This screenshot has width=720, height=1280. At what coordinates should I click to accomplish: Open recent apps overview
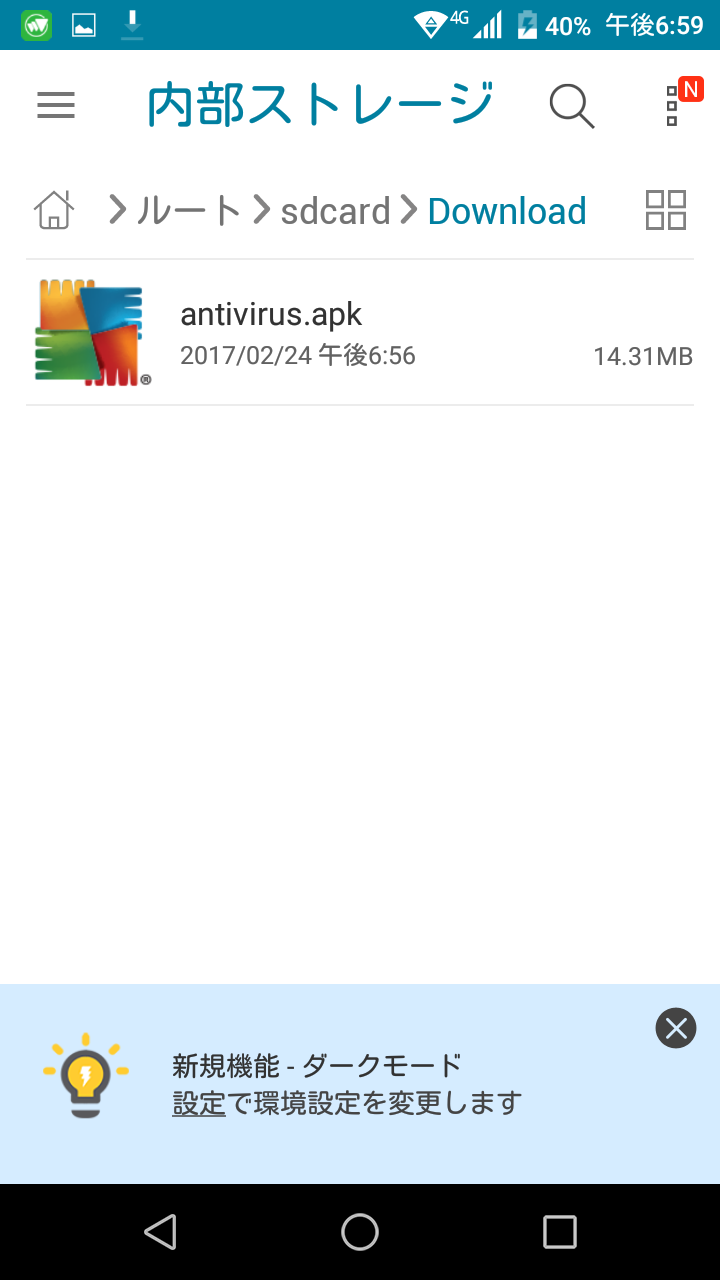tap(560, 1232)
